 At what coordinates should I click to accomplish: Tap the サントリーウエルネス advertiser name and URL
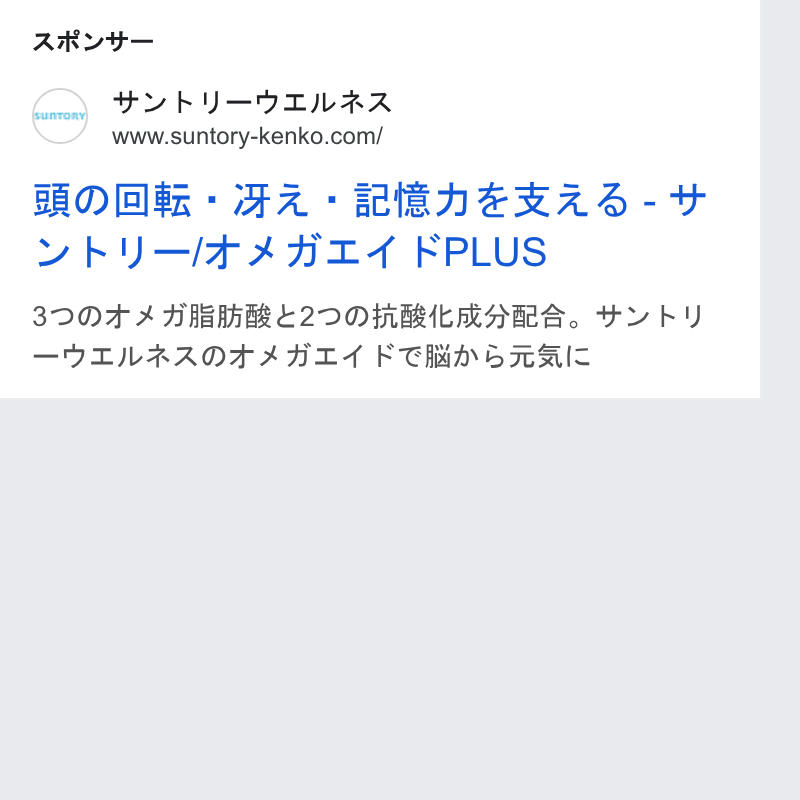click(252, 118)
